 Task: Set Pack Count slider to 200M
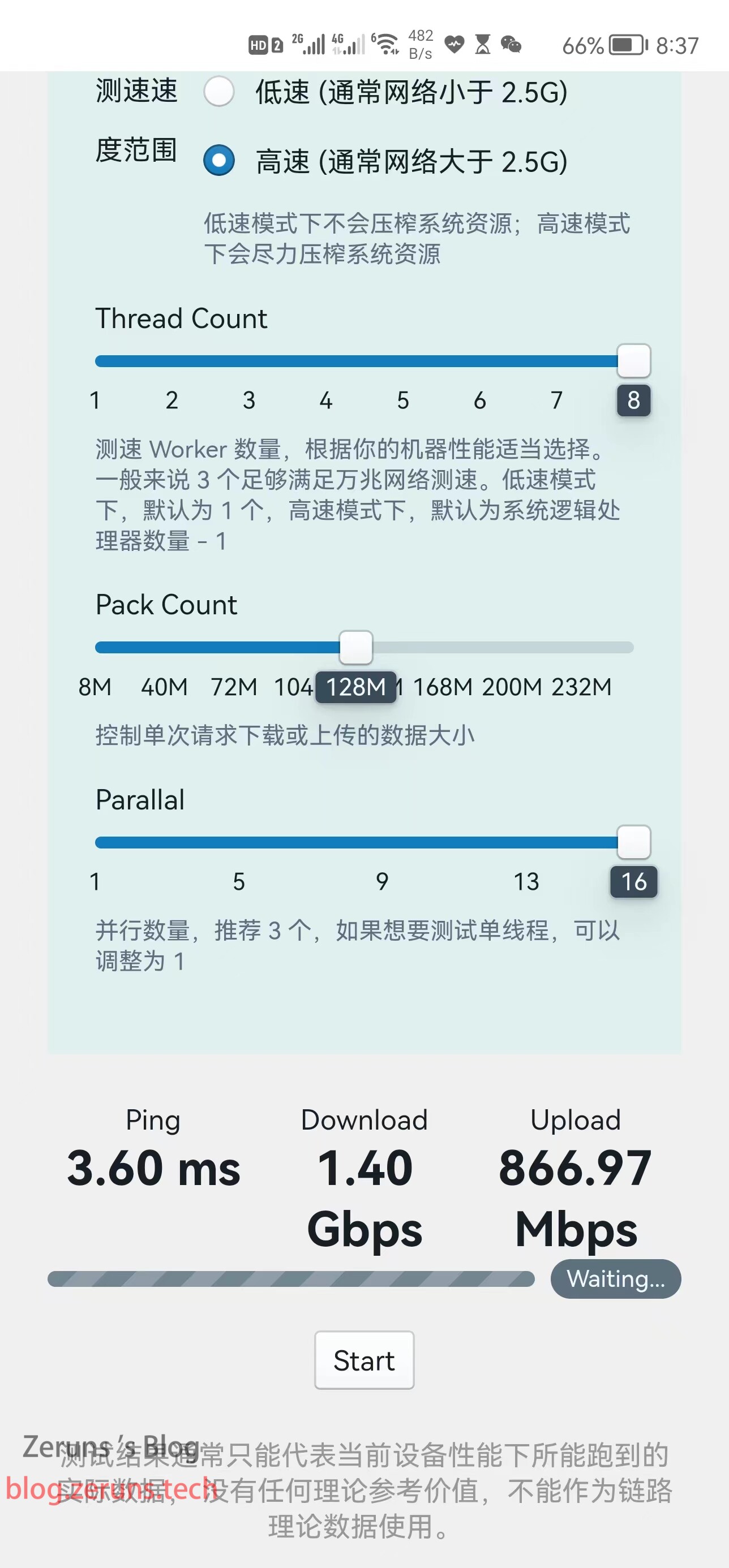[512, 648]
